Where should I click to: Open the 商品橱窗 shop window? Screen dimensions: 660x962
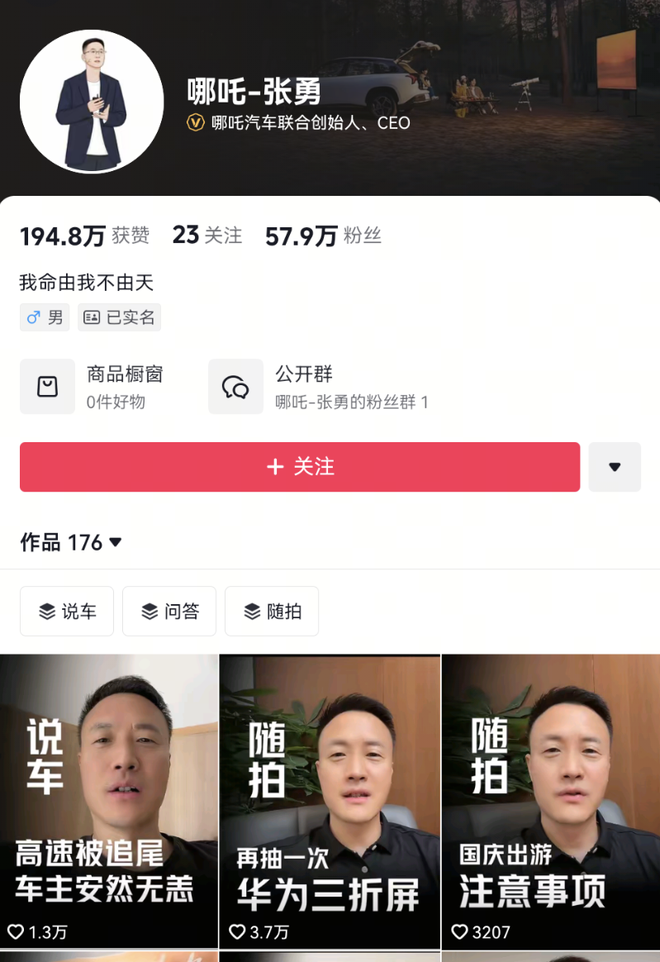tap(92, 386)
